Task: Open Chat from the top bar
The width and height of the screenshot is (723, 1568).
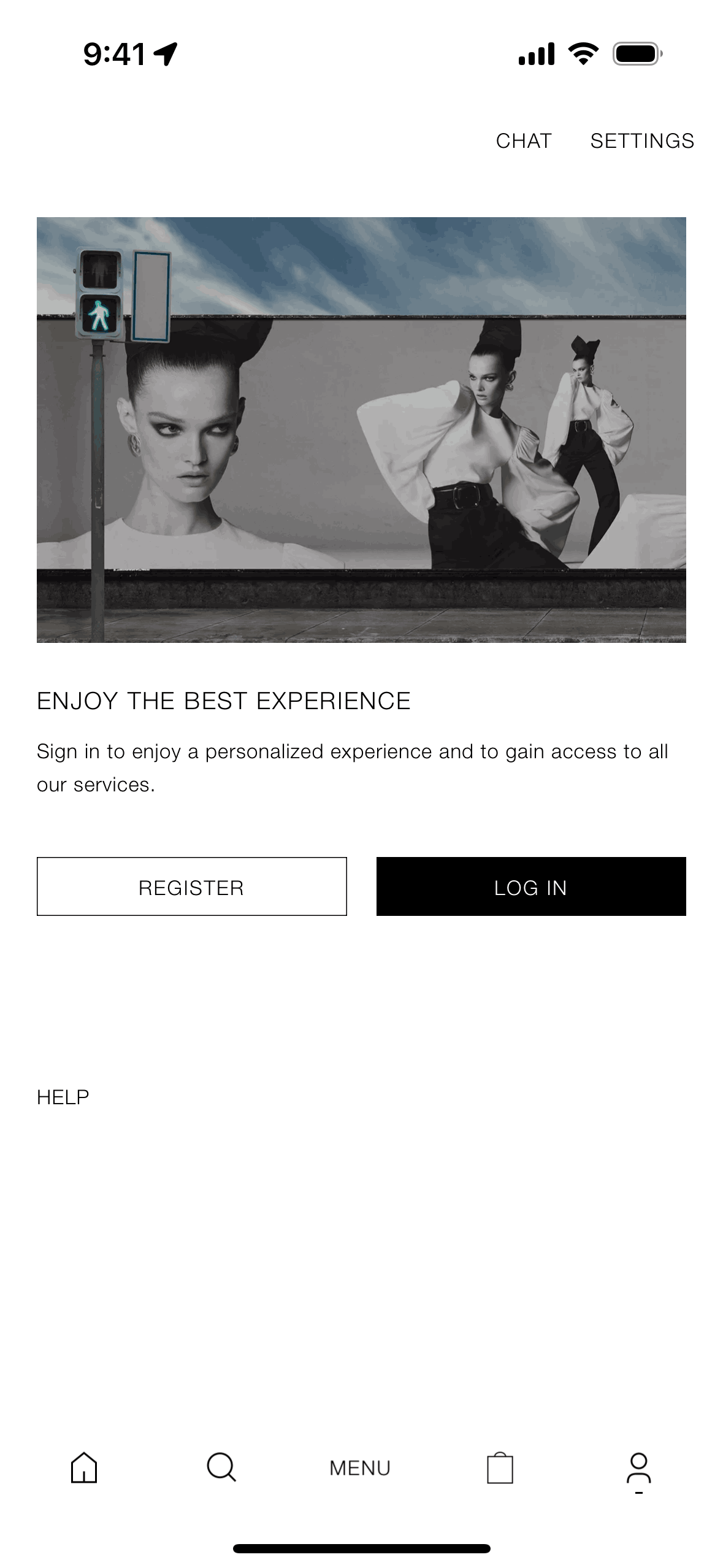Action: [524, 141]
